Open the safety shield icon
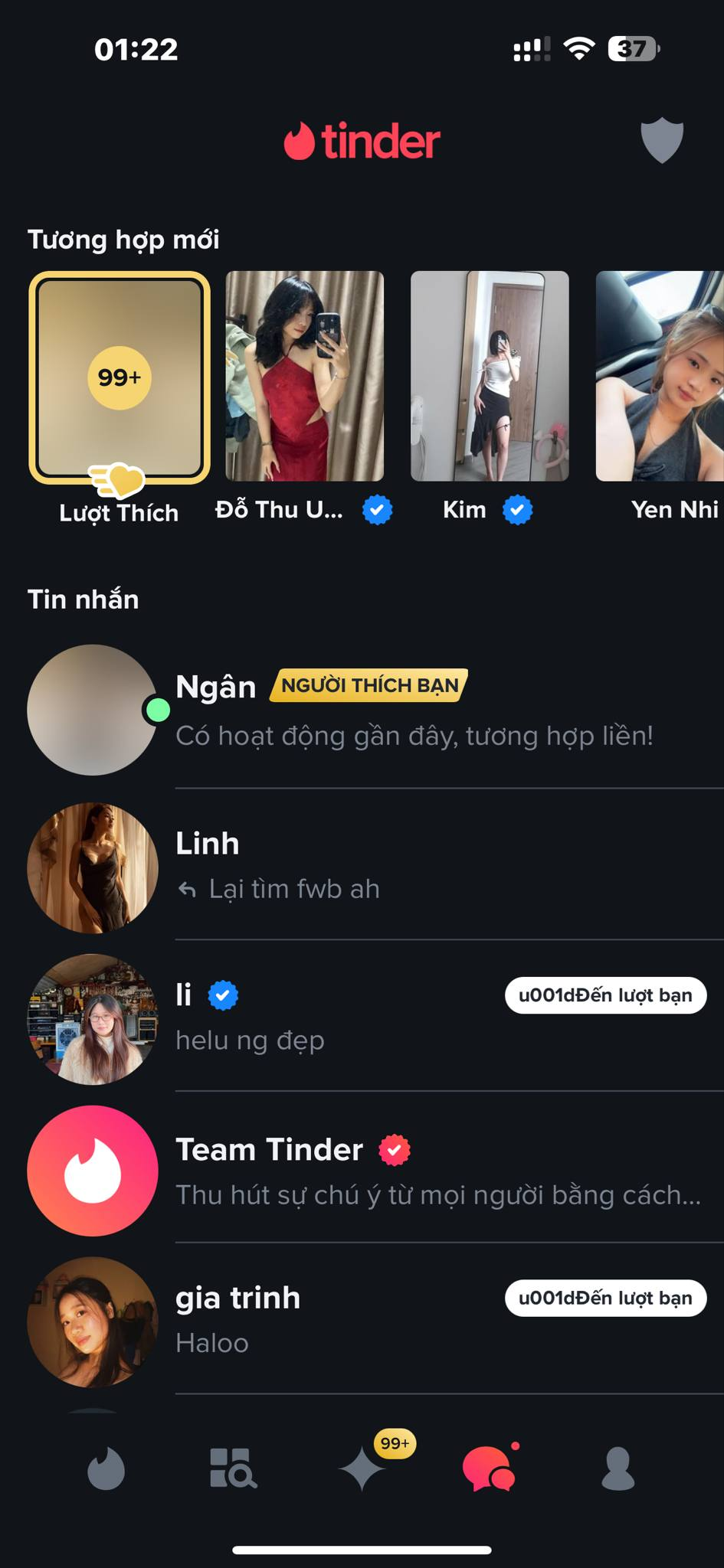 tap(661, 141)
